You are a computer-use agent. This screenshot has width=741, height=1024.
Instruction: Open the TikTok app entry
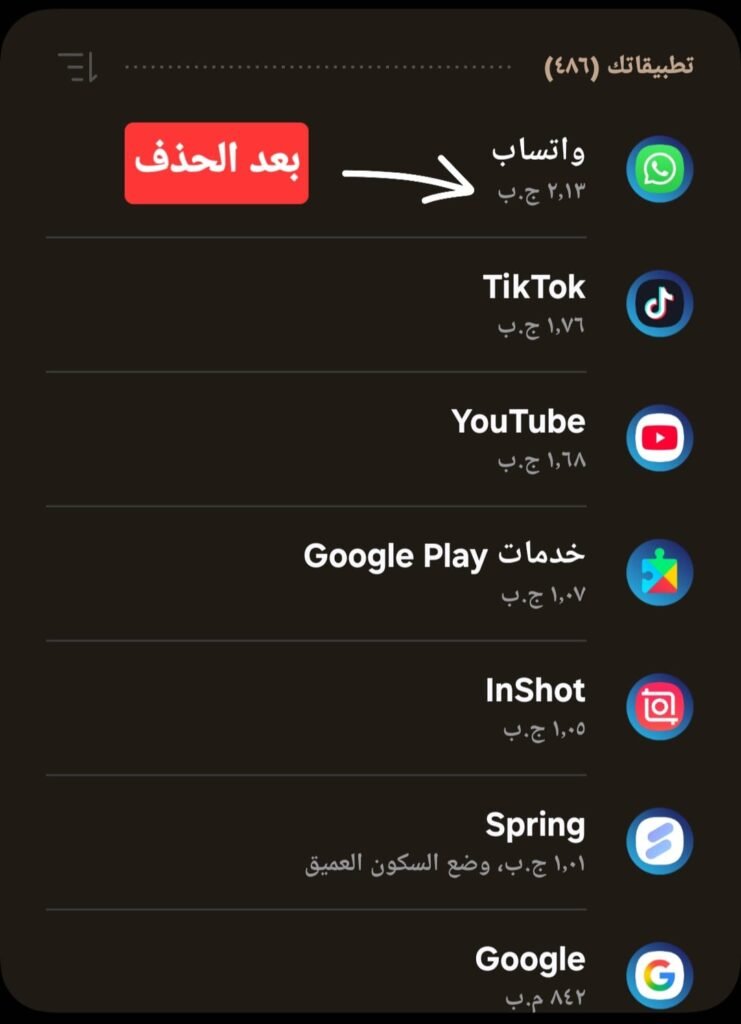tap(533, 304)
